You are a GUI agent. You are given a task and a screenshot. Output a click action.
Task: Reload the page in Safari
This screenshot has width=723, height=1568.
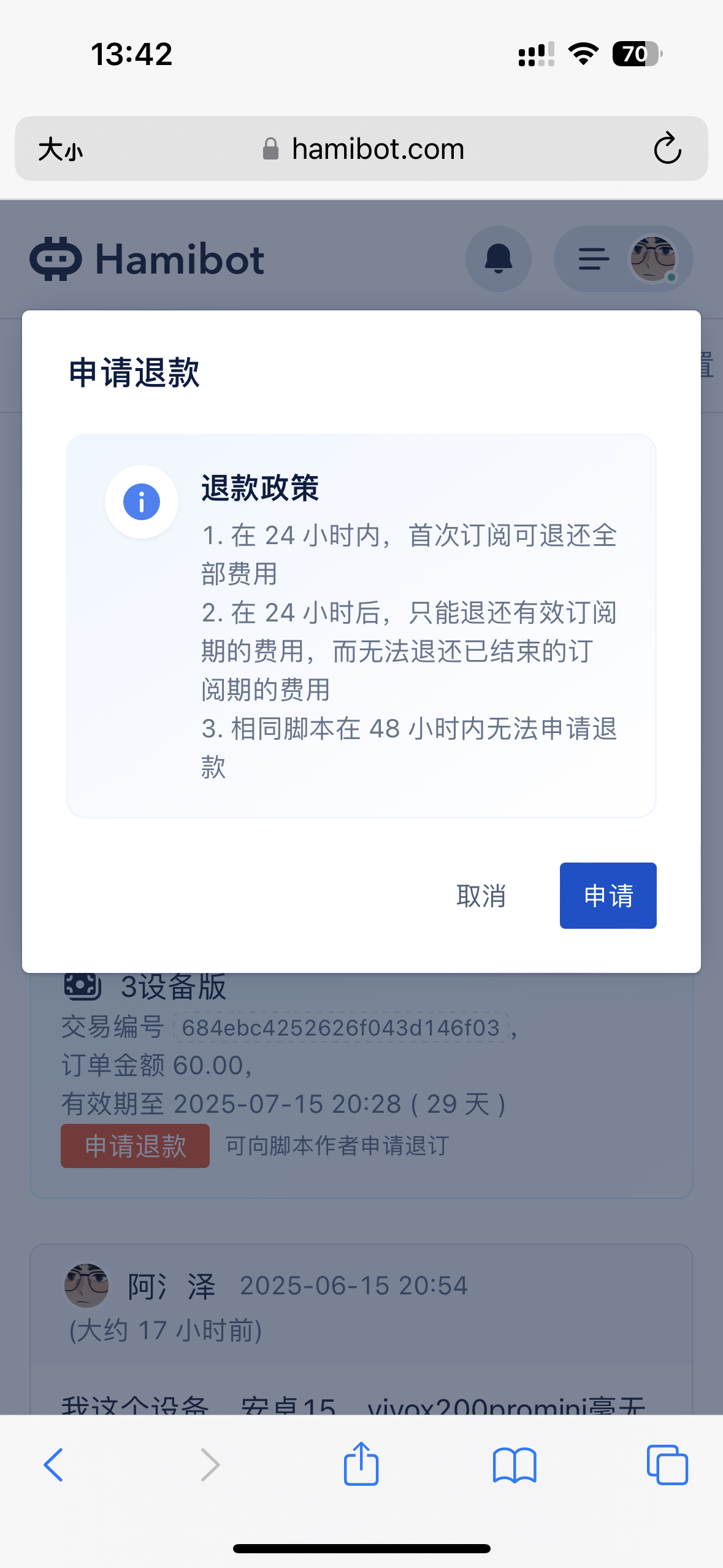coord(667,148)
